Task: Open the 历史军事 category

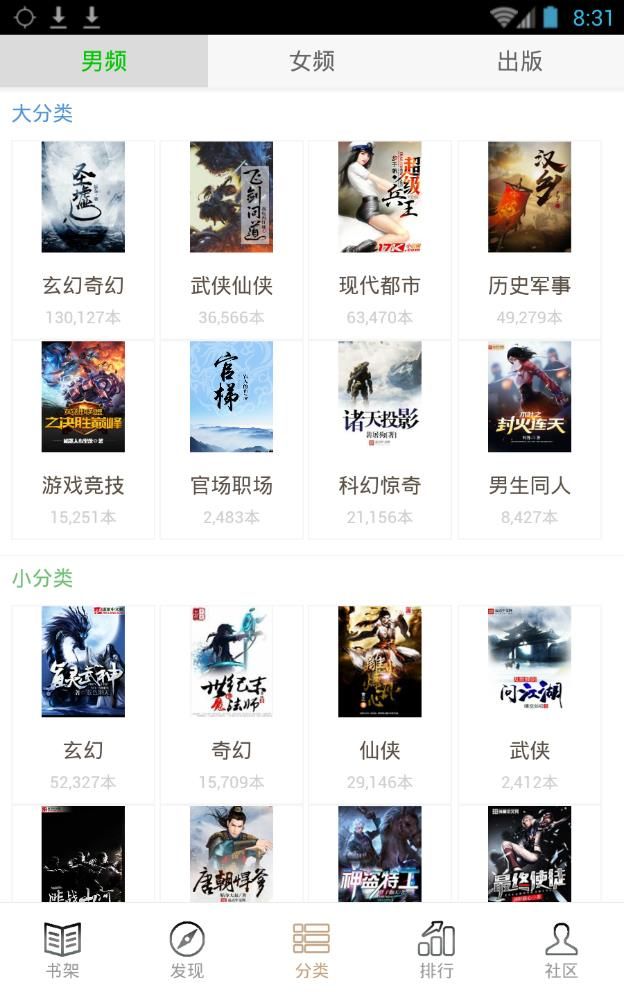Action: pyautogui.click(x=529, y=240)
